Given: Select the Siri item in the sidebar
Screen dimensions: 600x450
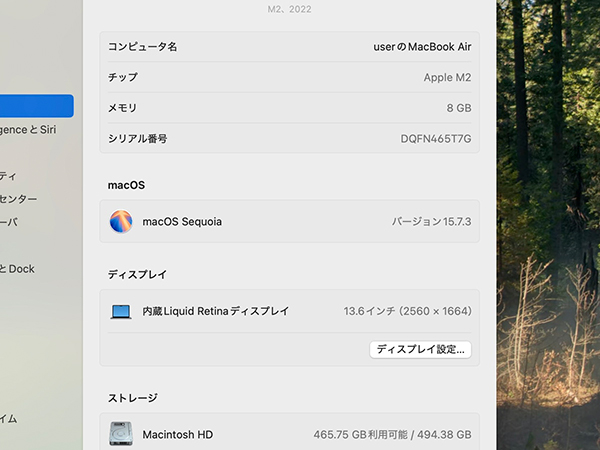Looking at the screenshot, I should (x=30, y=129).
